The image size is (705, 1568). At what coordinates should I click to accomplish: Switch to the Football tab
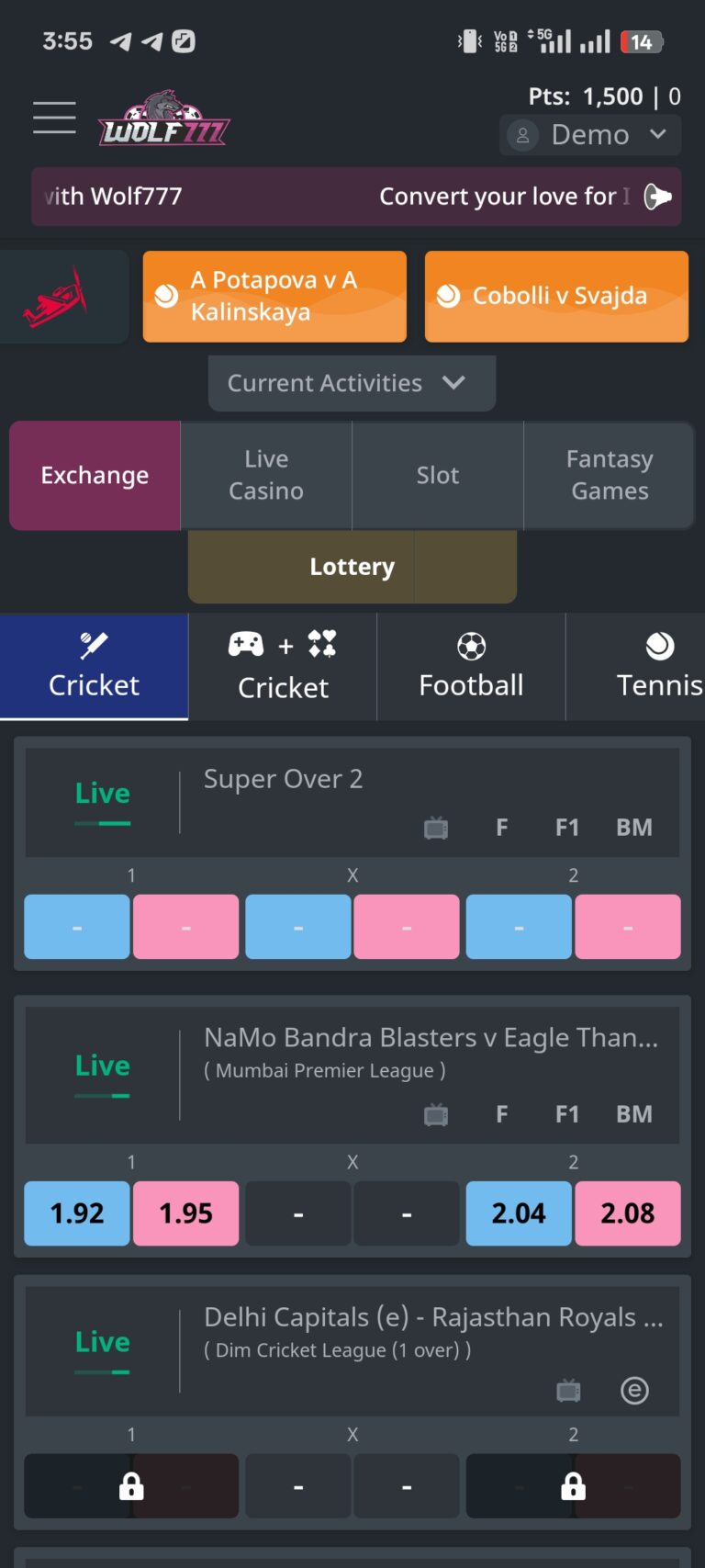tap(471, 667)
